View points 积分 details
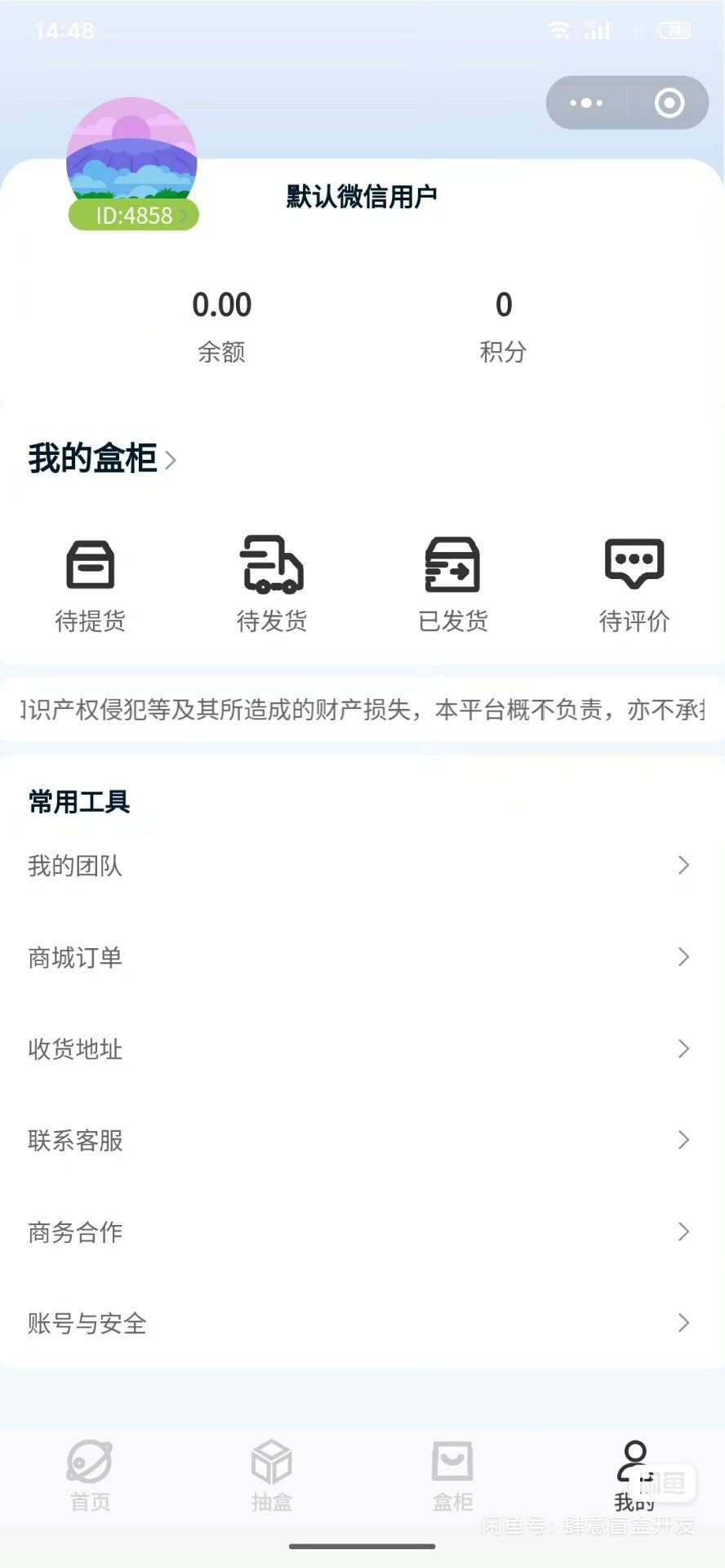Viewport: 725px width, 1568px height. (x=503, y=325)
